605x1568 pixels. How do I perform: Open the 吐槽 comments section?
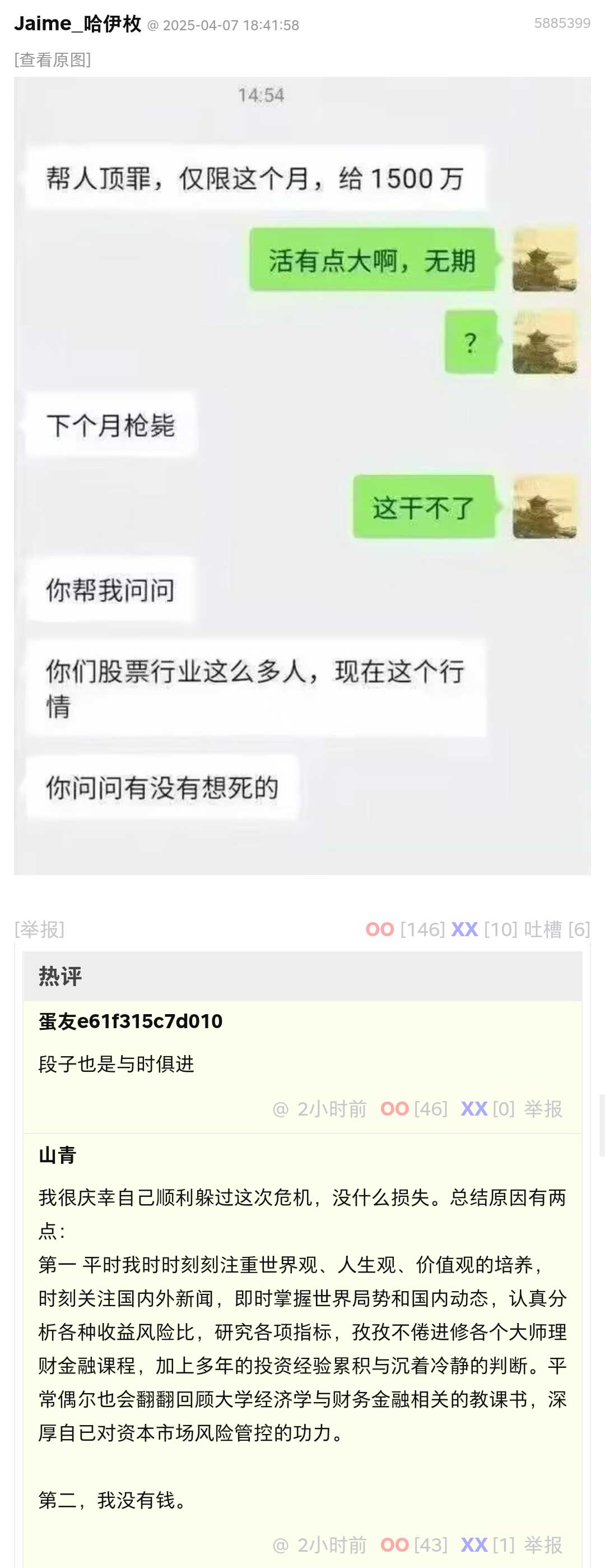tap(543, 929)
